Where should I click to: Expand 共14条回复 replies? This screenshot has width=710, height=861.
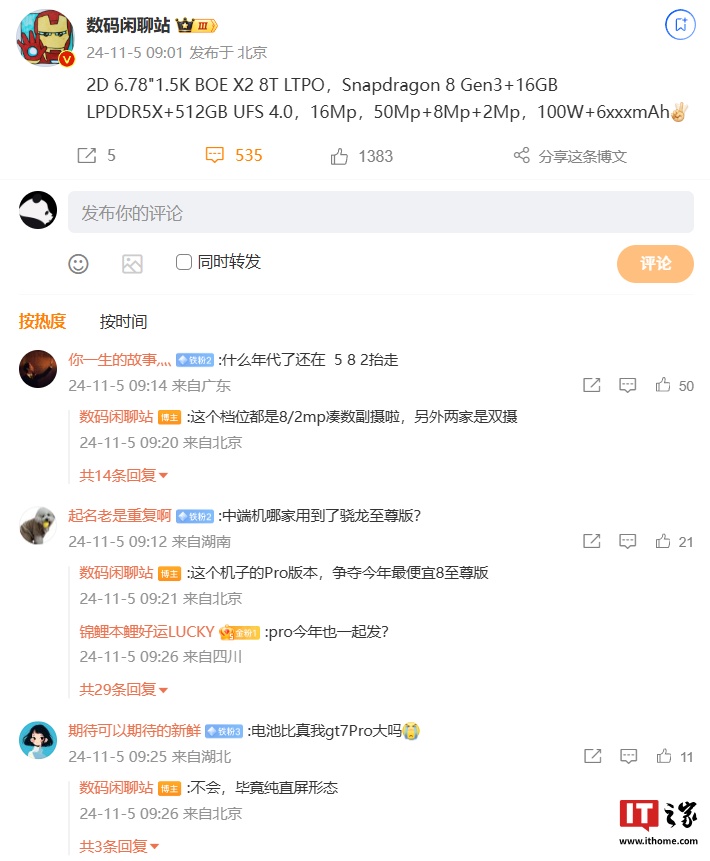(x=123, y=475)
